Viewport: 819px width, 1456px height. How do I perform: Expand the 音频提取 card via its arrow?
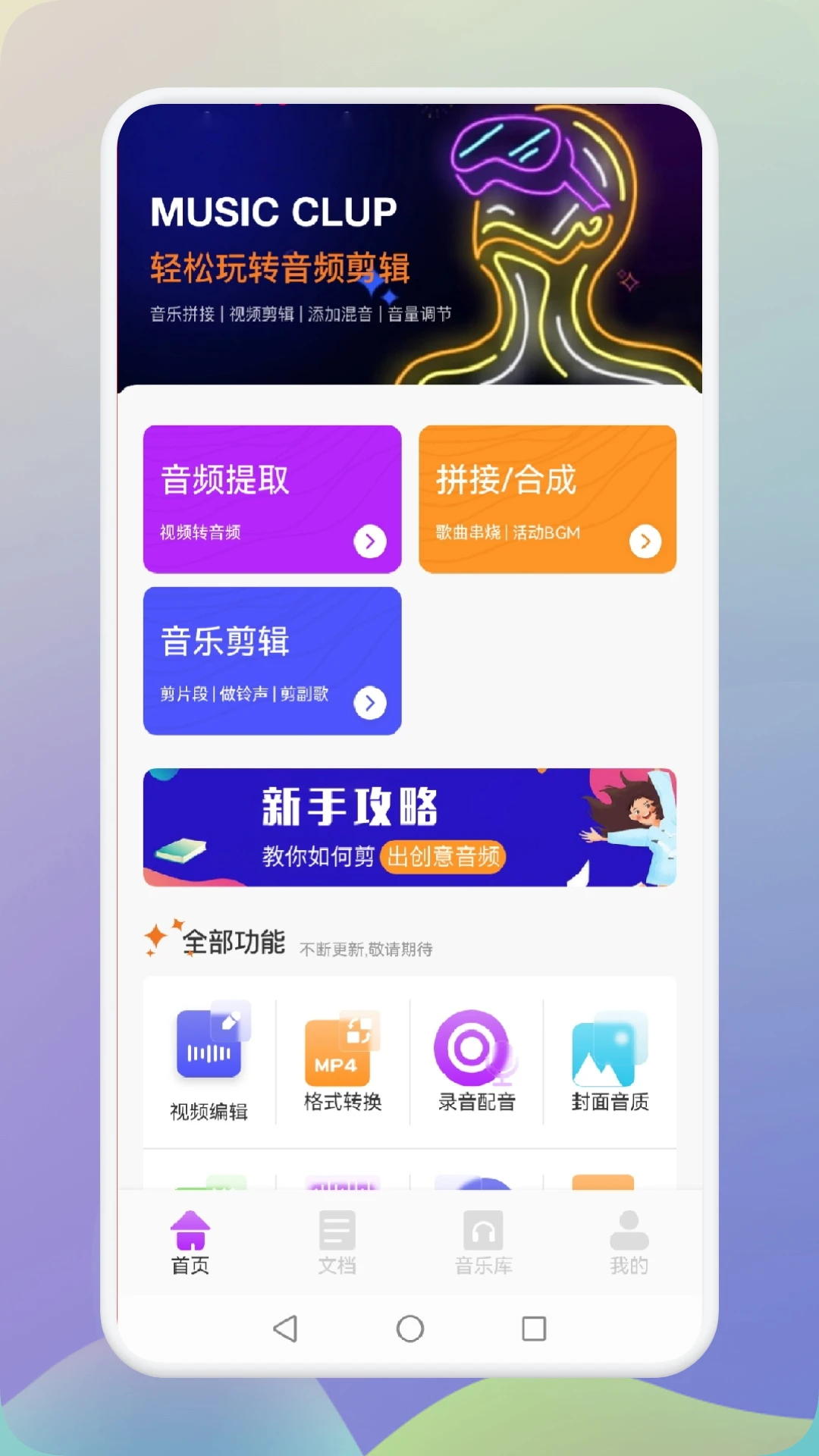pos(369,541)
